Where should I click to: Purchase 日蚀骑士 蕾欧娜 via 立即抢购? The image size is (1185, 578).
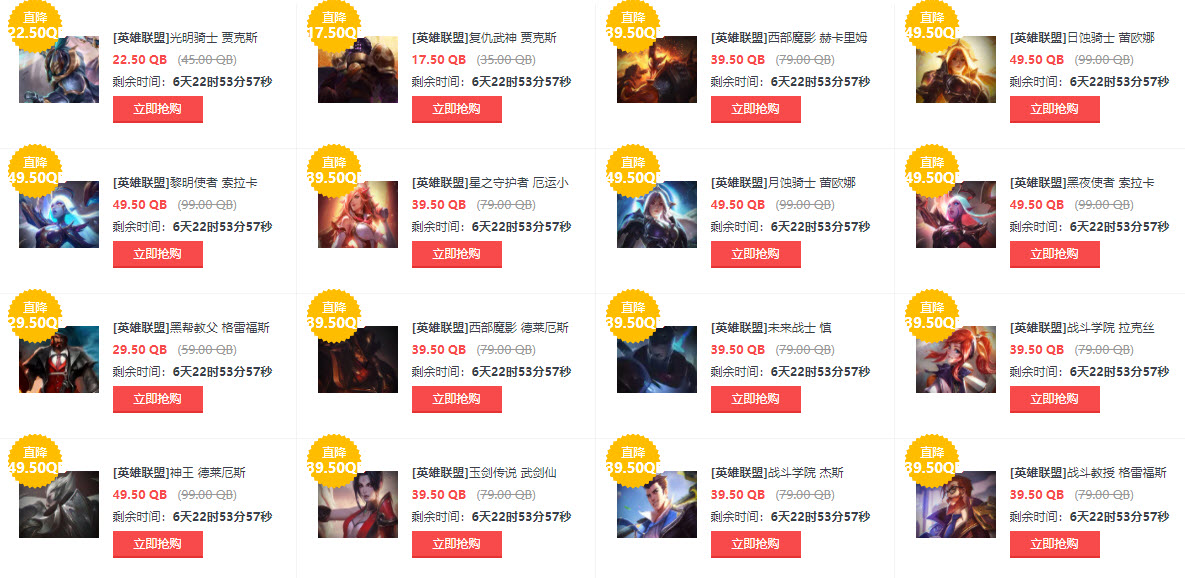coord(1054,109)
